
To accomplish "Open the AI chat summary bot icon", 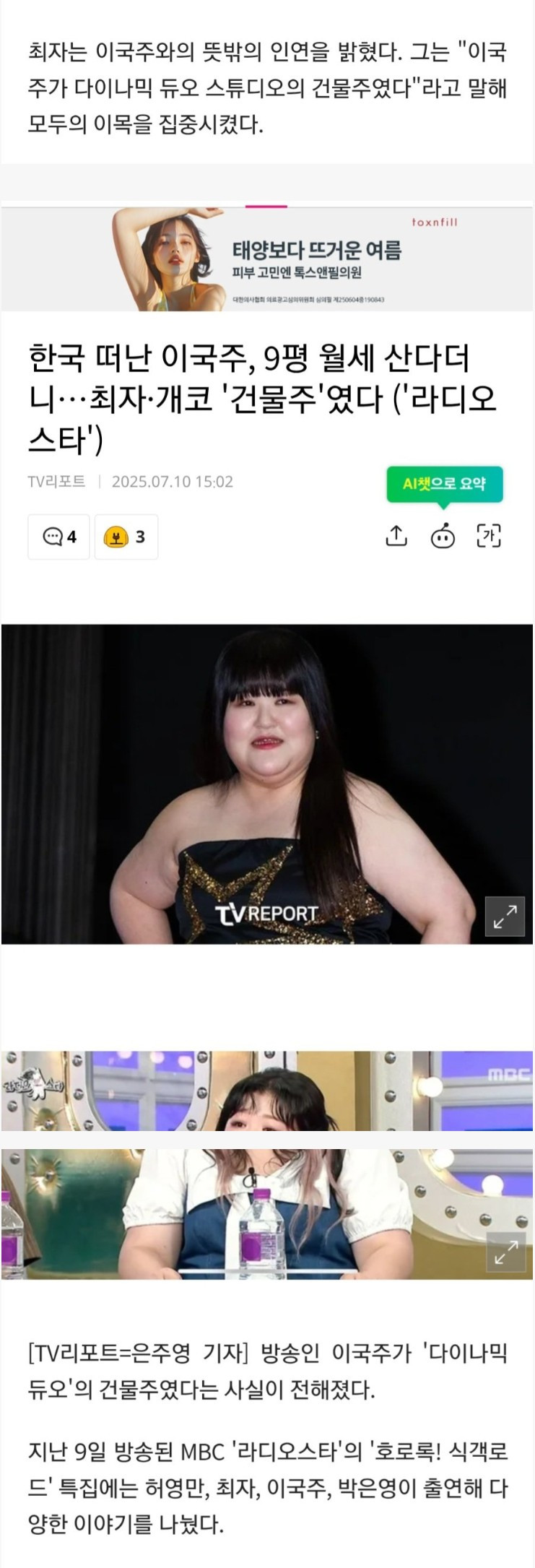I will (x=443, y=536).
